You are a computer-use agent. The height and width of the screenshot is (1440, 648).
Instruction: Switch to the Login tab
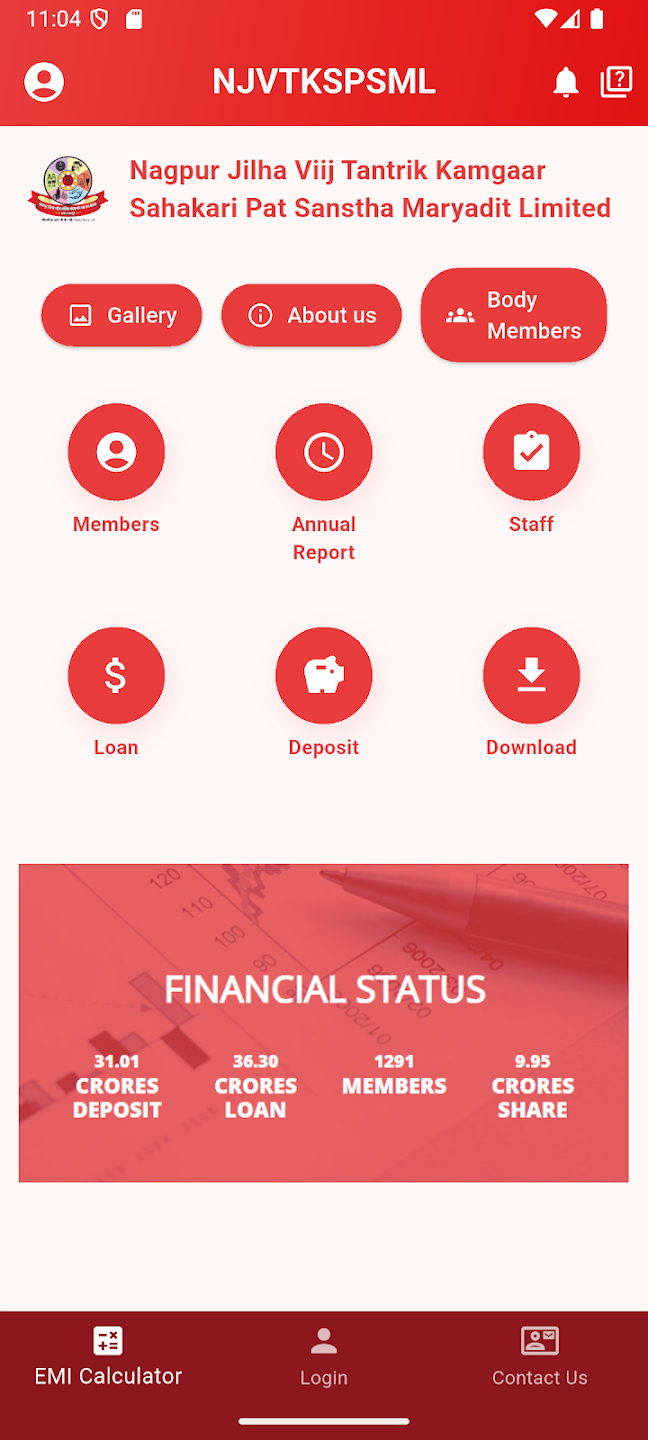(324, 1356)
